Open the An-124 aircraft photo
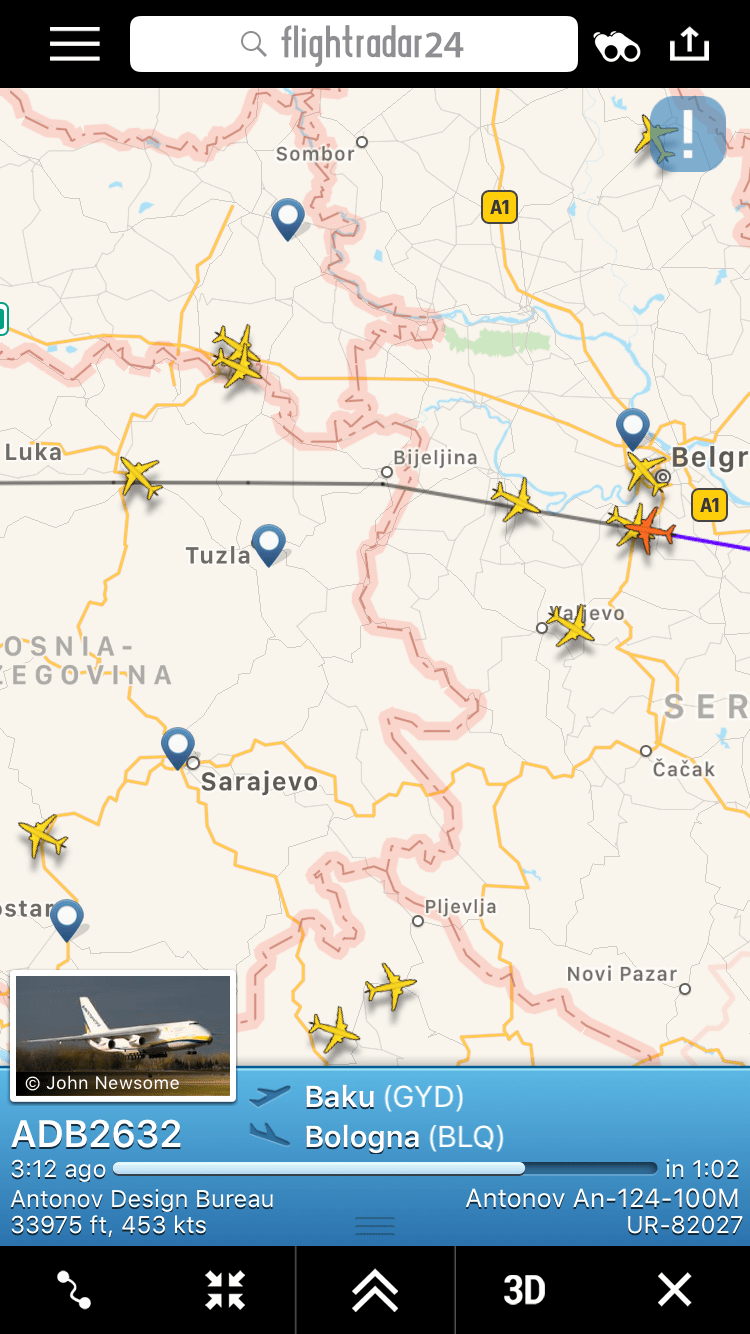Screen dimensions: 750x1334 (123, 1035)
